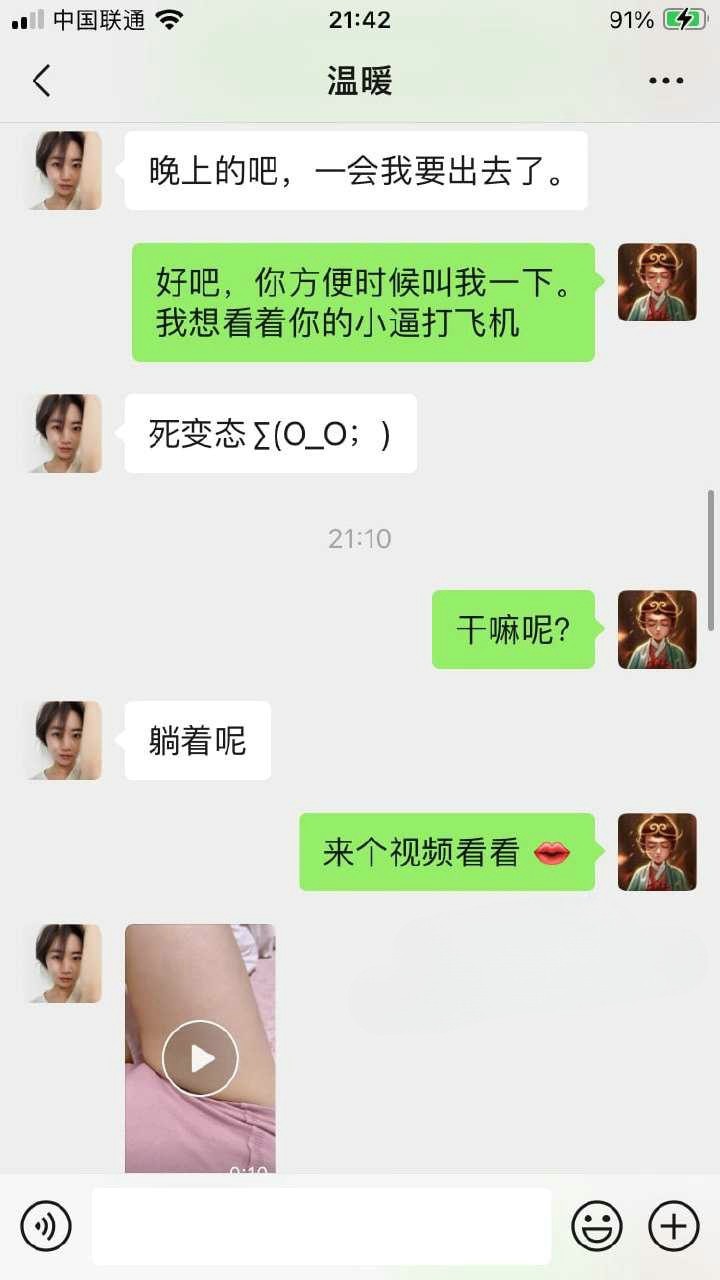This screenshot has width=720, height=1280.
Task: Focus the message text field
Action: pos(321,1226)
